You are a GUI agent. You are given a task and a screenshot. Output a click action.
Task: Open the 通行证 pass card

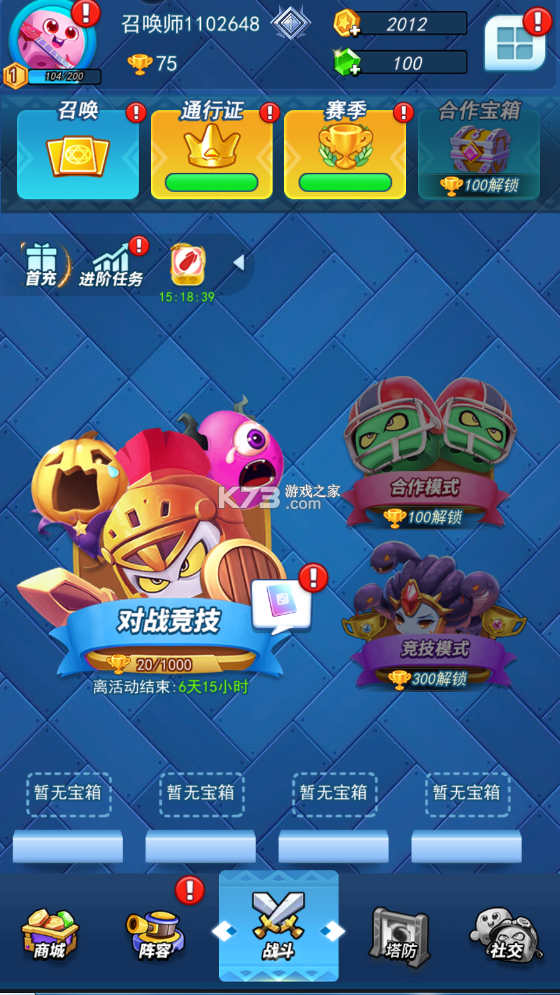tap(211, 151)
